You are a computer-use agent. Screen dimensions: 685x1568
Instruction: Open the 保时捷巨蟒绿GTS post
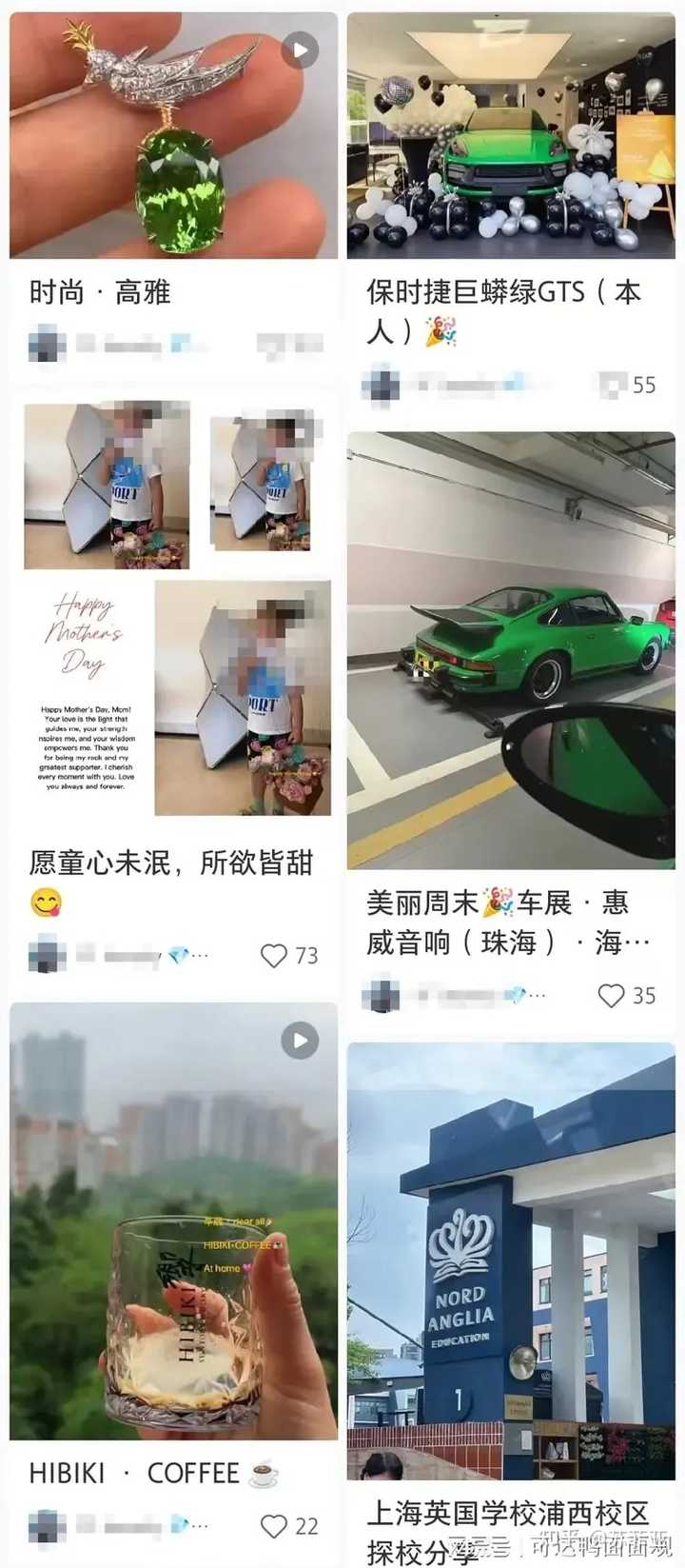click(x=511, y=135)
